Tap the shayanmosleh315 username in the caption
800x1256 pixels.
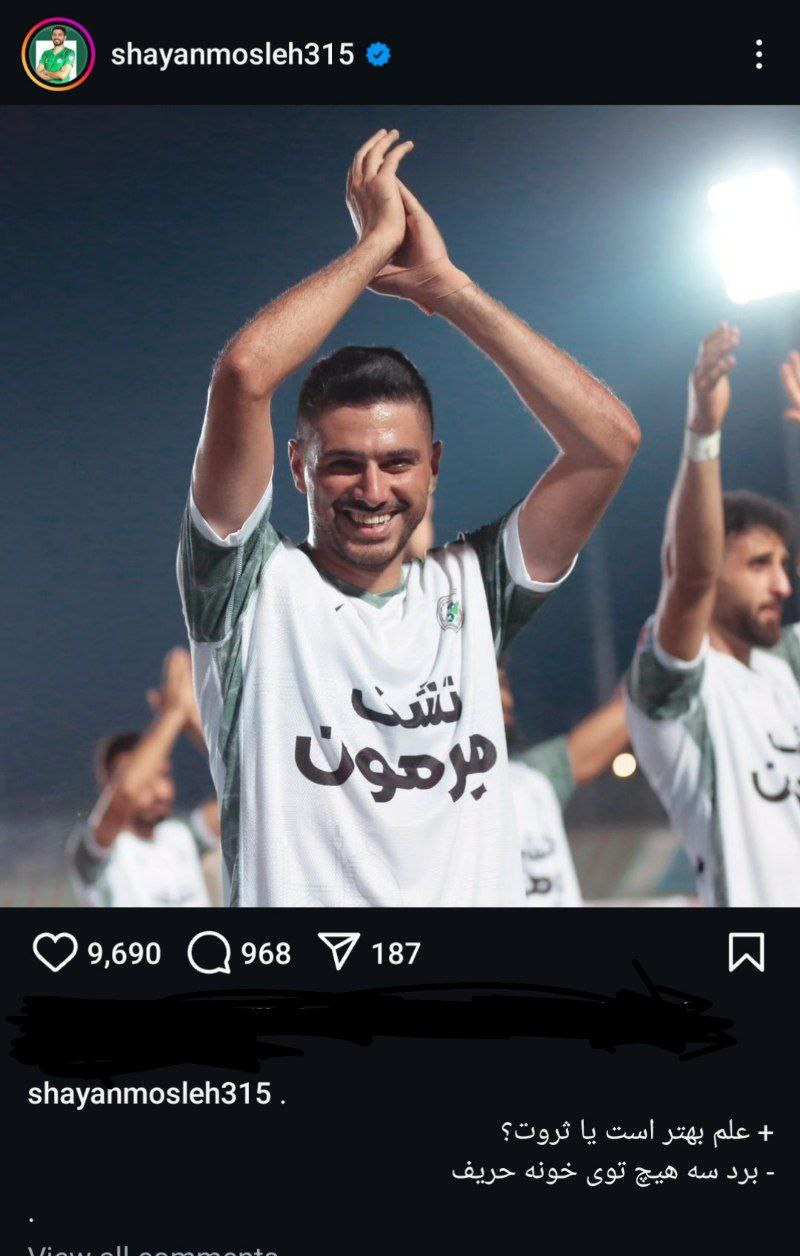pos(150,1093)
